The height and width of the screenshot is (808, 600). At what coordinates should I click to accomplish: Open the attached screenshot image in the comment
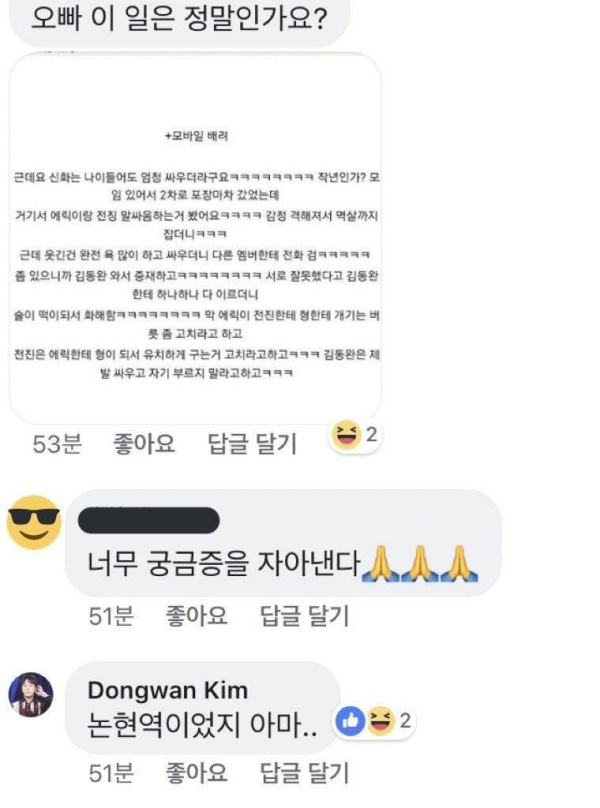(195, 238)
